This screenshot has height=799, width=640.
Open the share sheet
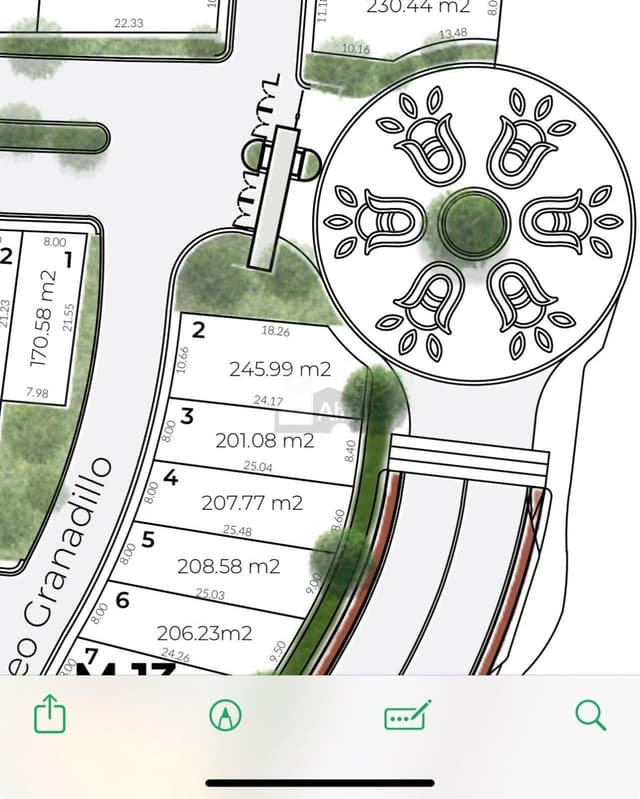click(48, 715)
